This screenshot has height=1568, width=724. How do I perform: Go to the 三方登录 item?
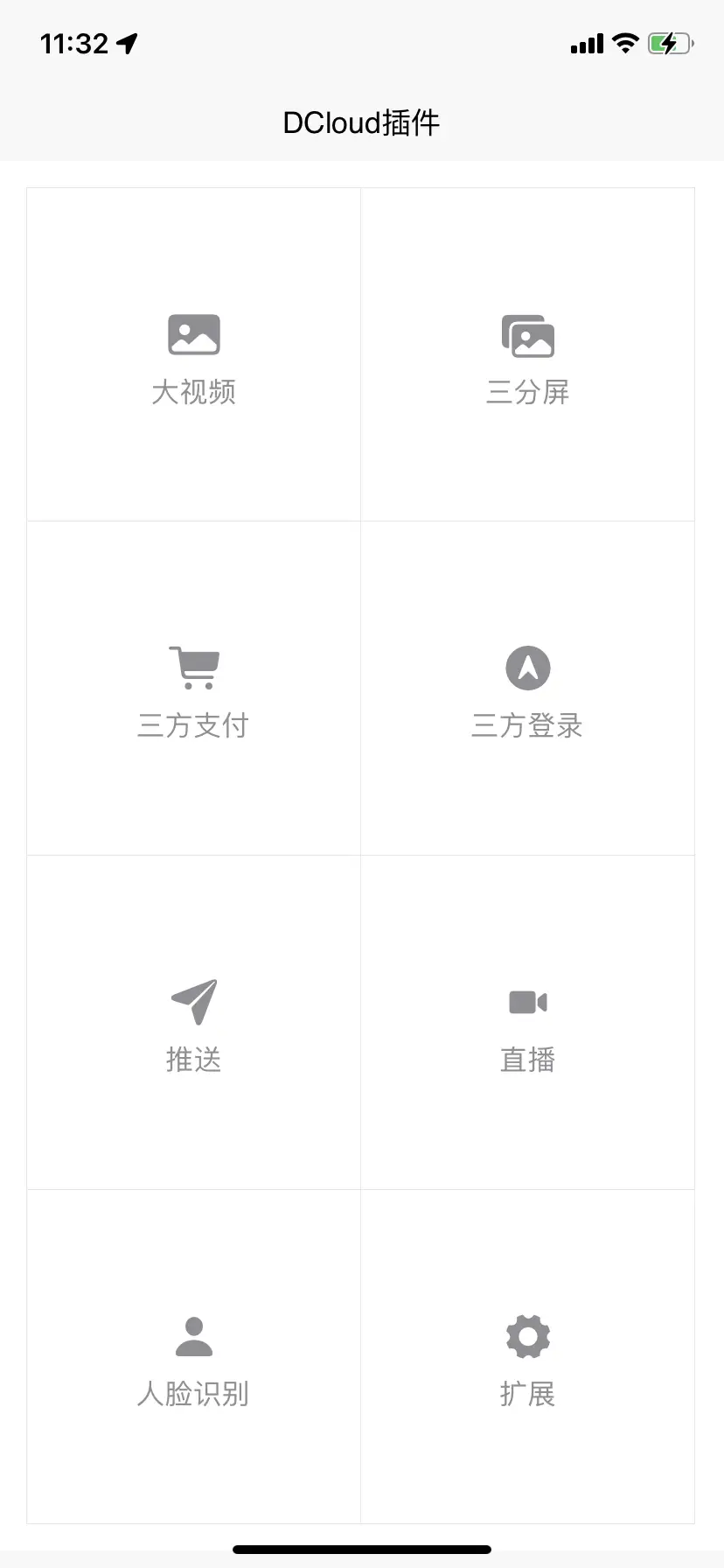tap(528, 689)
